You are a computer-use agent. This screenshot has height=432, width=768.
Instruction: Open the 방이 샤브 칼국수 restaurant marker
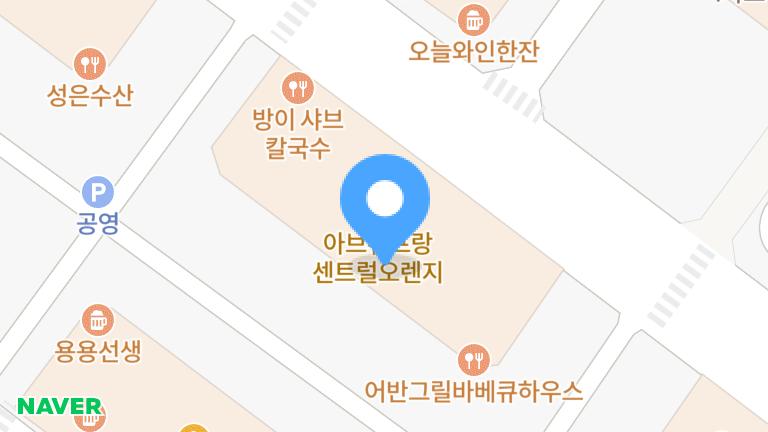(x=298, y=88)
